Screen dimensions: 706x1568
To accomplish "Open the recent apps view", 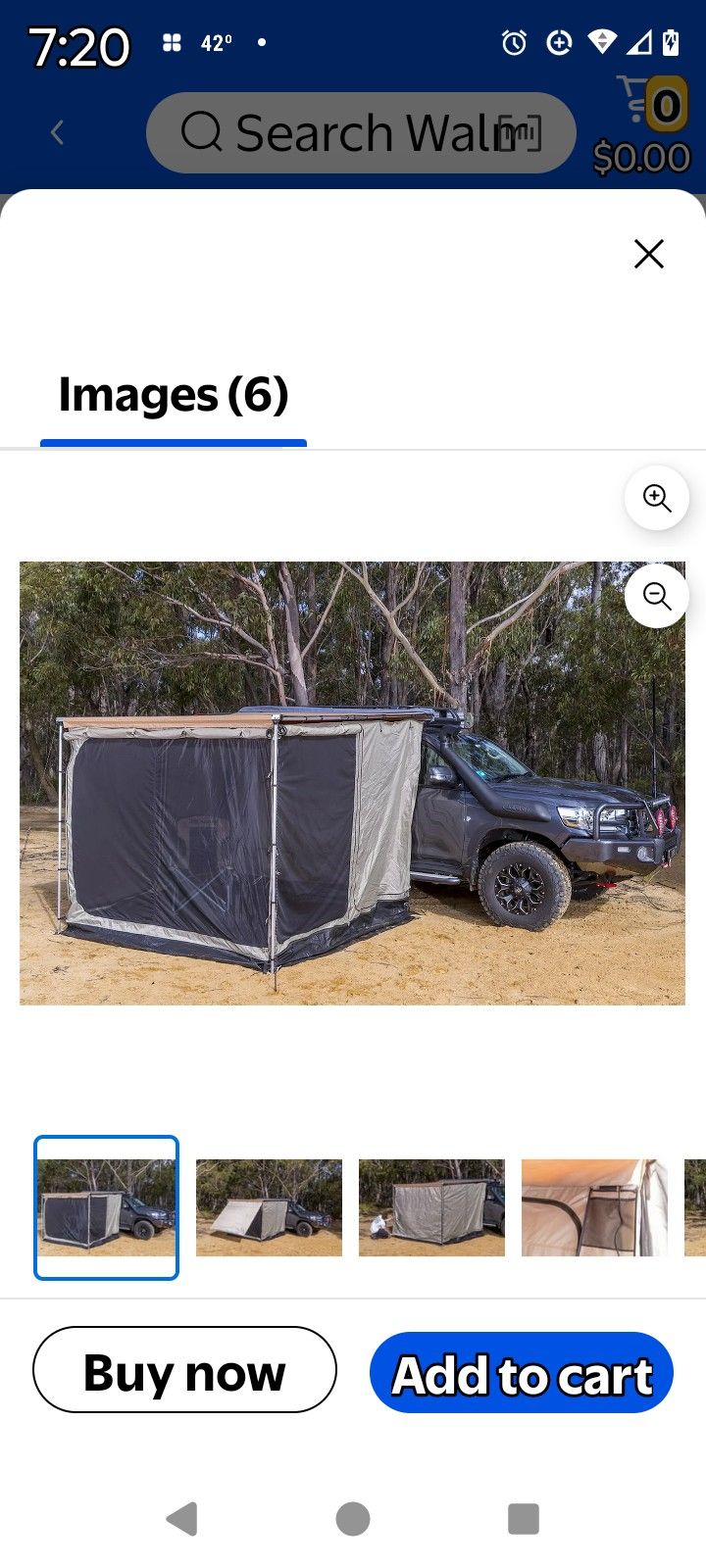I will [x=524, y=1519].
